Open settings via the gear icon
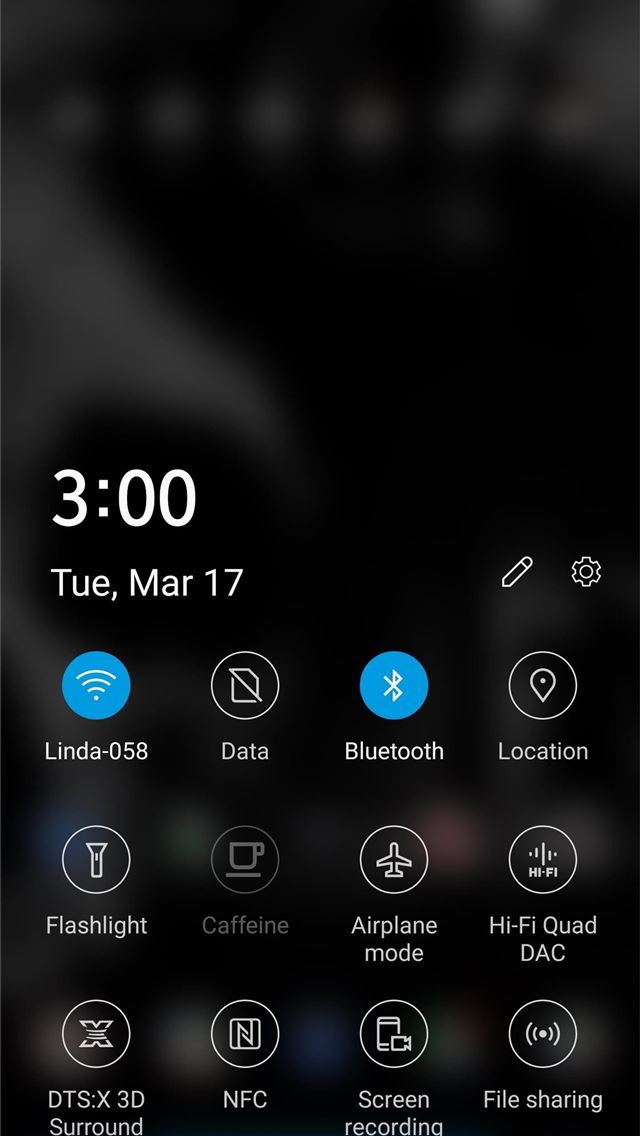Screen dimensions: 640x1136 point(586,572)
